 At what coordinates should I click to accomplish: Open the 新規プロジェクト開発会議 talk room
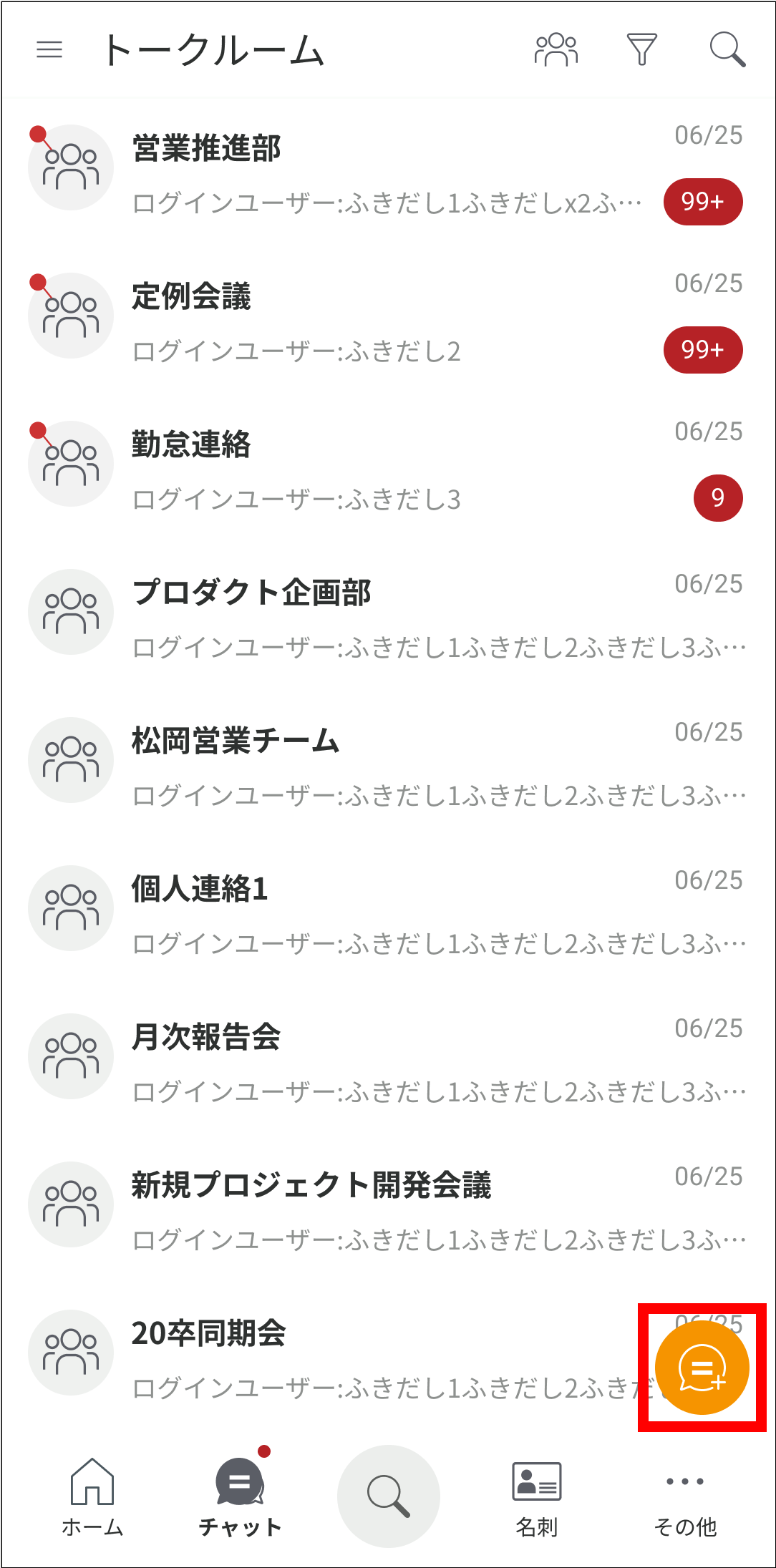point(388,1207)
